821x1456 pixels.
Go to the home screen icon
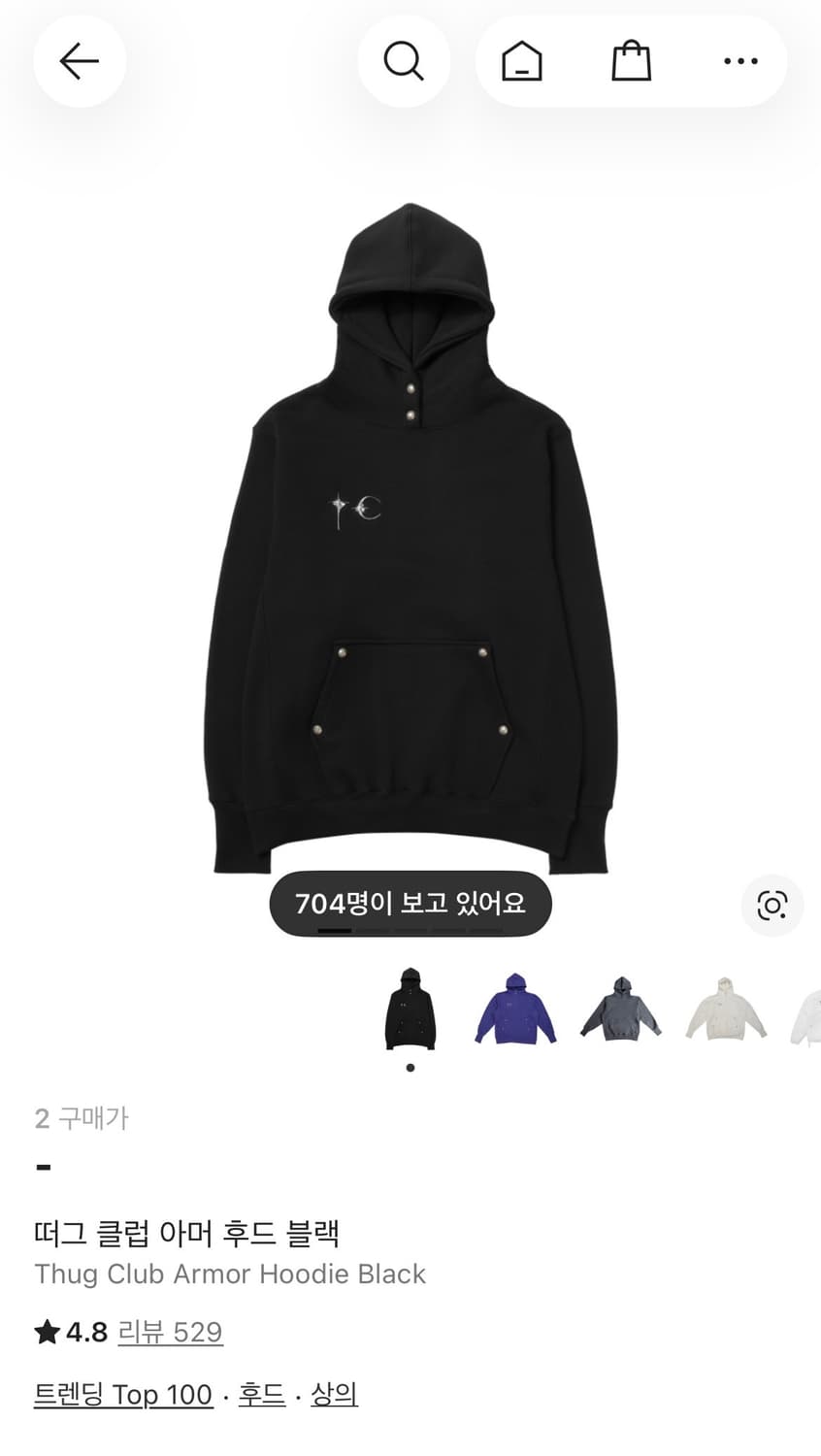519,60
